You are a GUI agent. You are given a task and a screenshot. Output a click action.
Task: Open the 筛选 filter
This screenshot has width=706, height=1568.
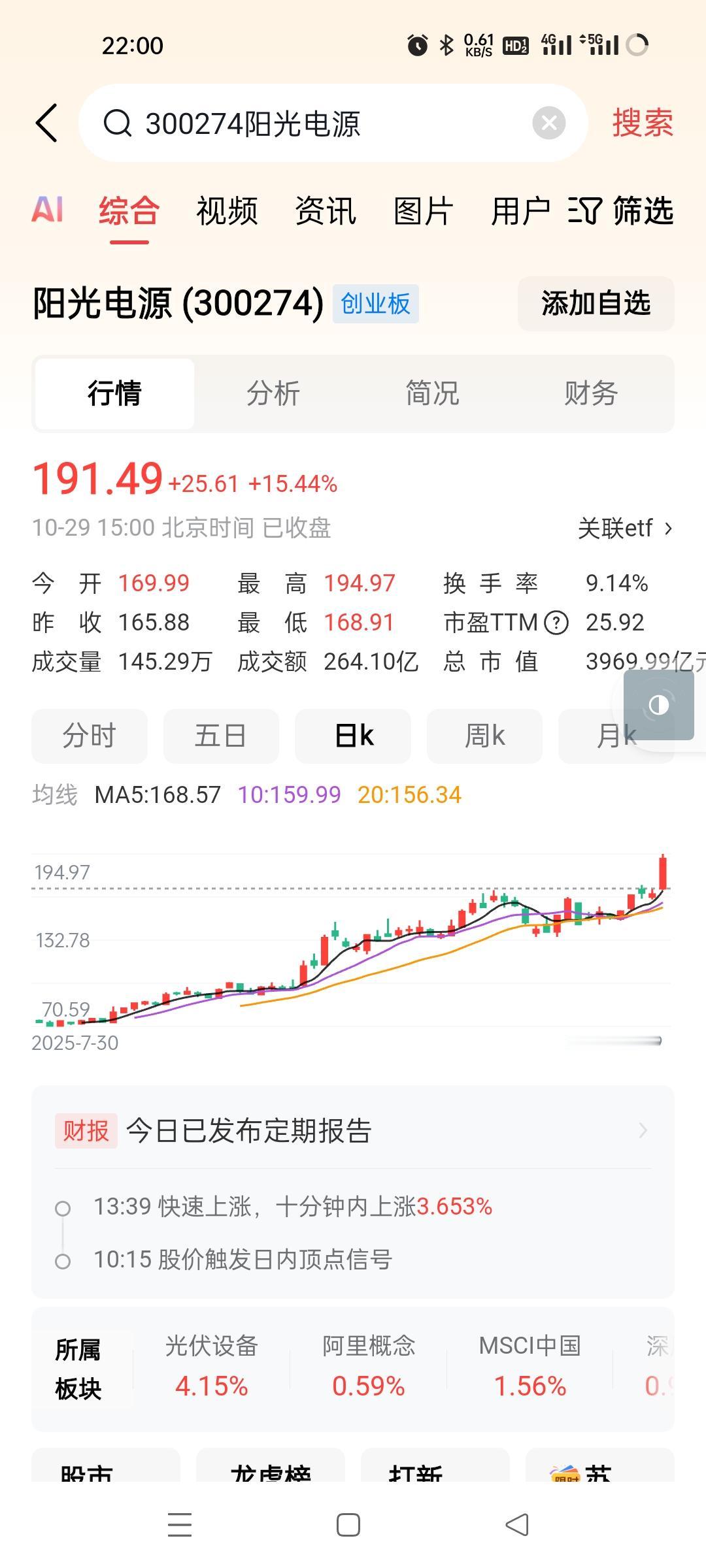tap(621, 210)
